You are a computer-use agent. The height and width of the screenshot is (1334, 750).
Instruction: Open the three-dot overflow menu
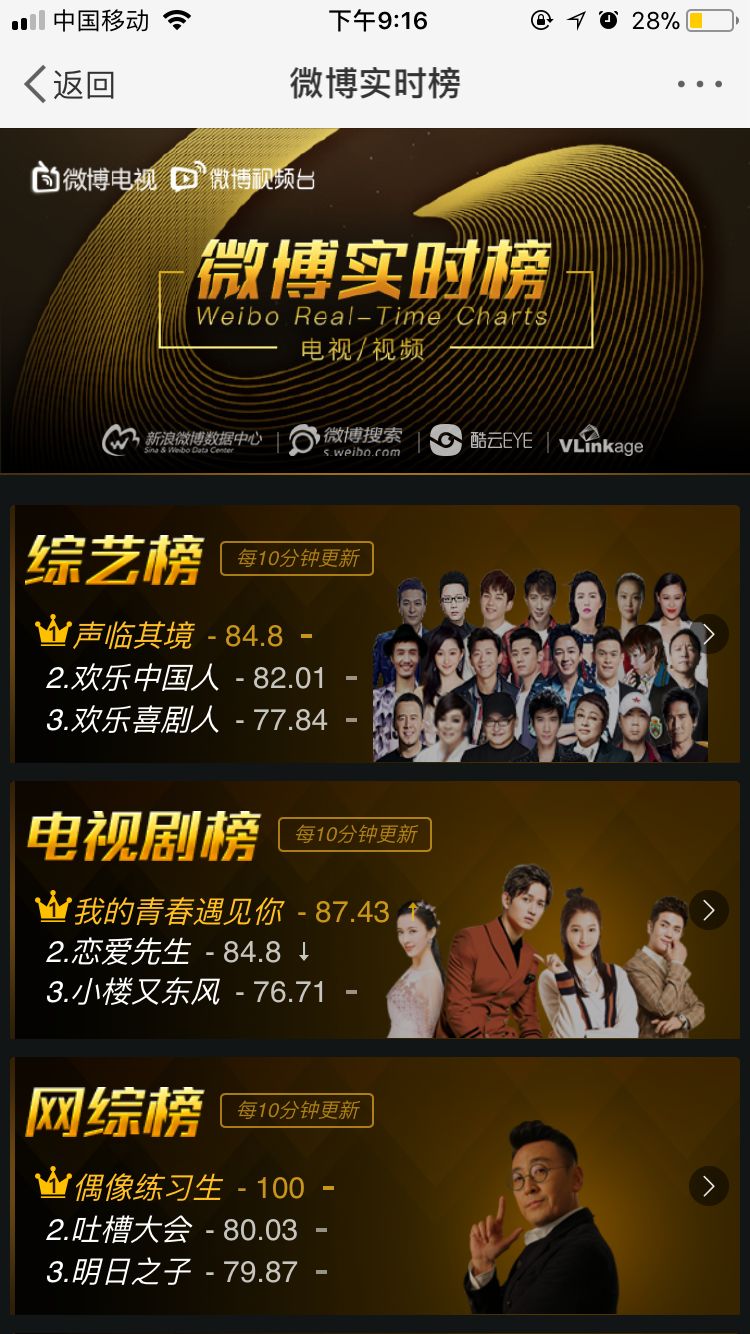[699, 84]
